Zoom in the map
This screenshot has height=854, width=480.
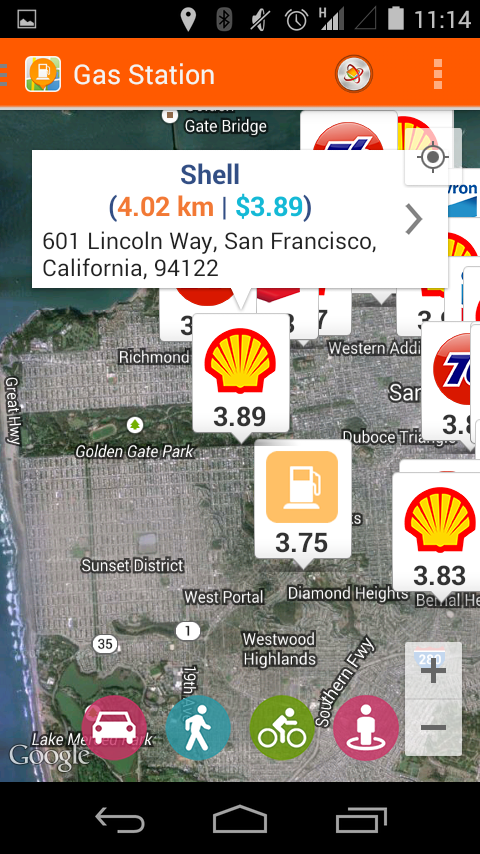433,671
